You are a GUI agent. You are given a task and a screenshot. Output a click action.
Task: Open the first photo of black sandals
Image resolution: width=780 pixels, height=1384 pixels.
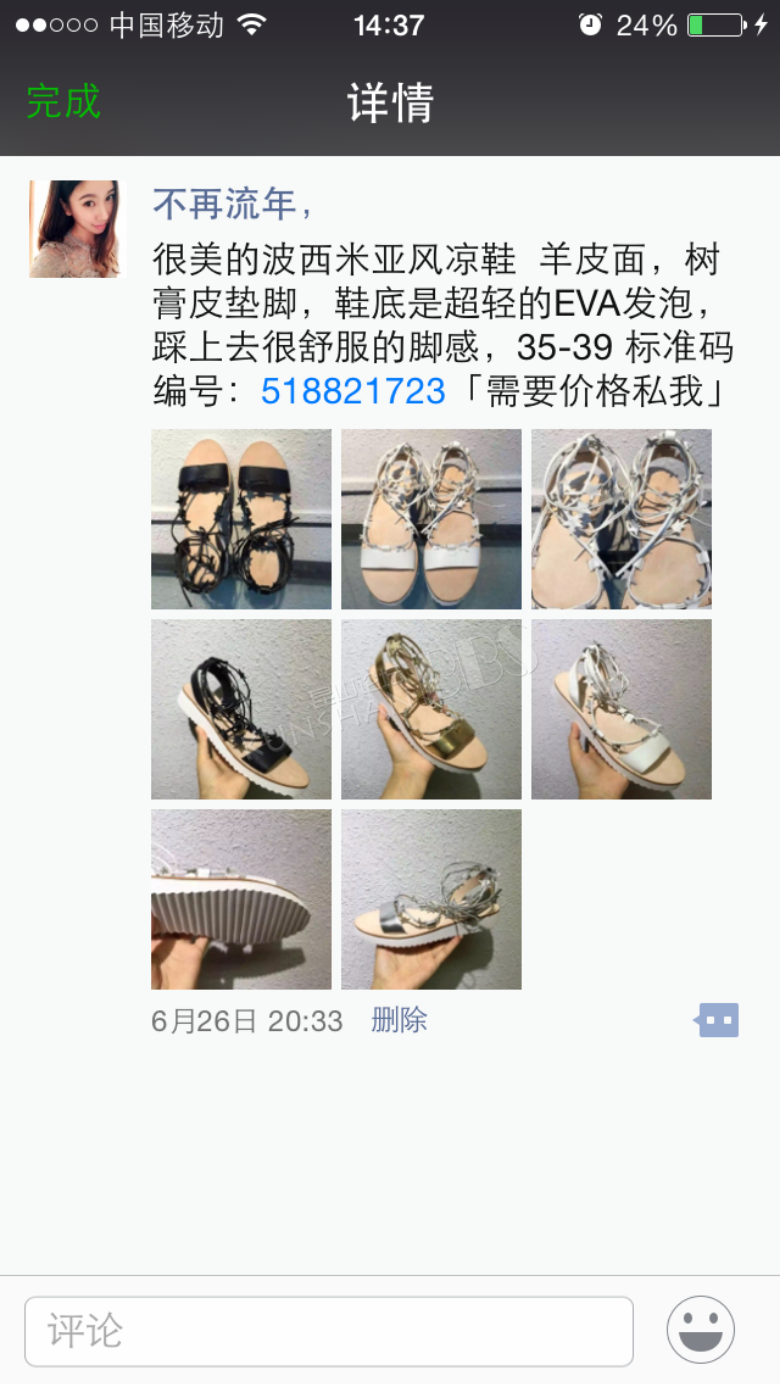pos(241,519)
